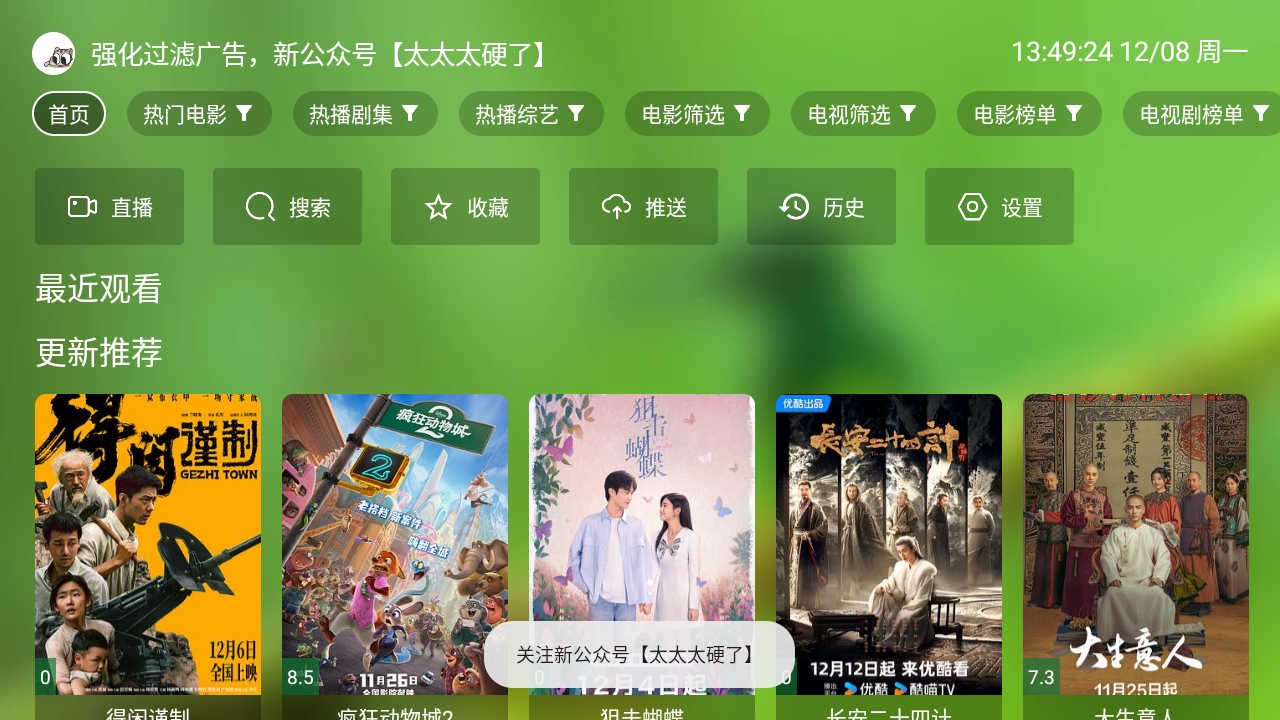Go to 电影榜单 tab
1280x720 pixels.
tap(1029, 114)
